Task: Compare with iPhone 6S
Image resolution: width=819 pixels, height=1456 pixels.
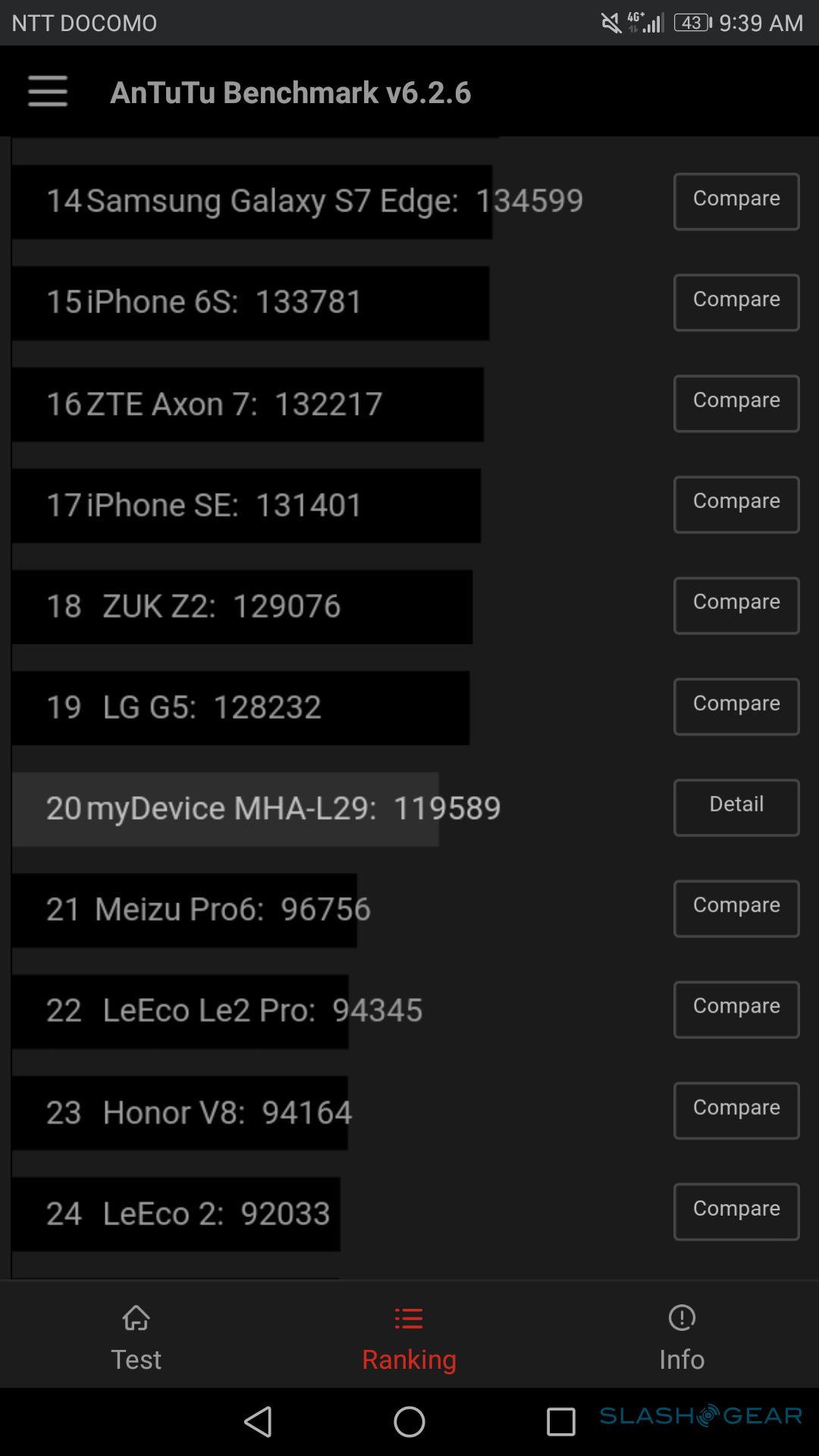Action: point(736,302)
